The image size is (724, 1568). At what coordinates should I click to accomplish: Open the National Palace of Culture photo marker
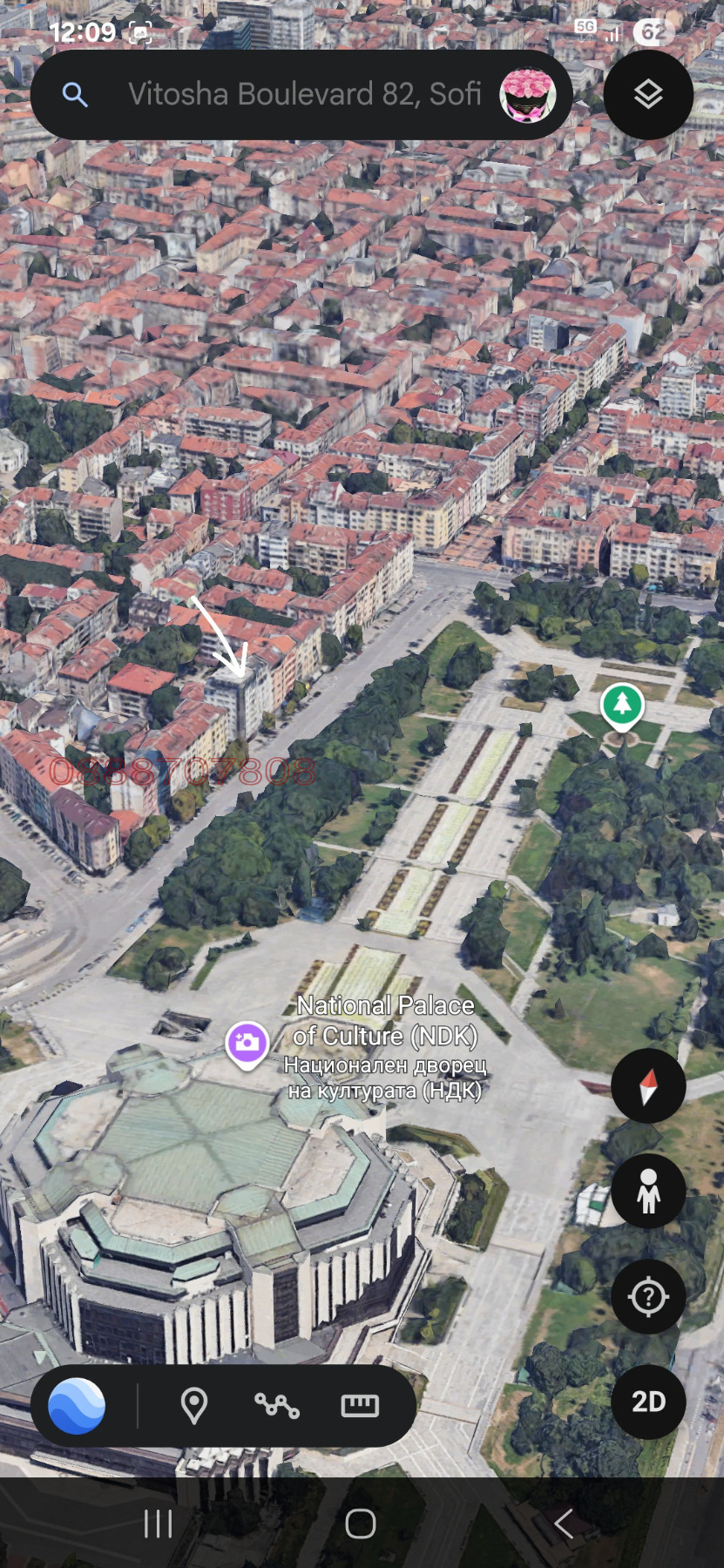tap(247, 1043)
